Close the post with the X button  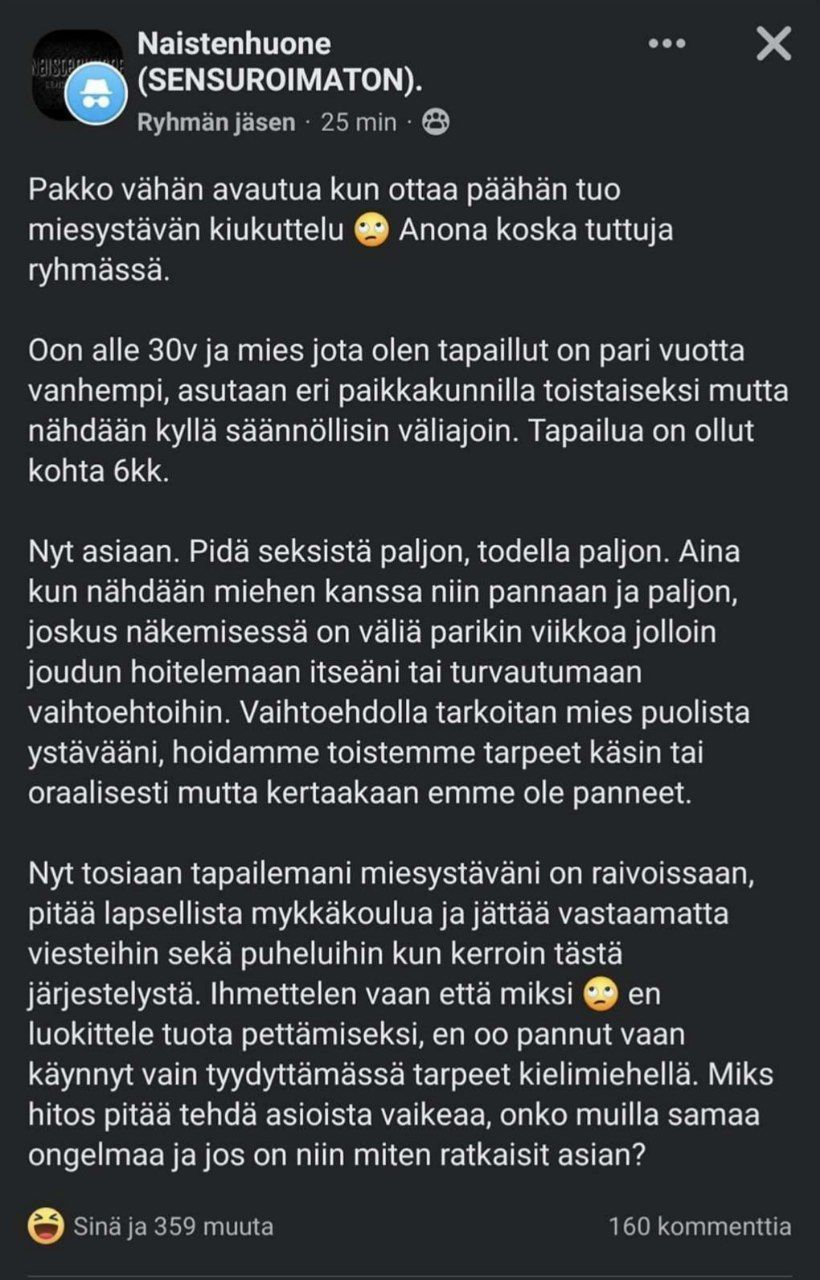(773, 44)
